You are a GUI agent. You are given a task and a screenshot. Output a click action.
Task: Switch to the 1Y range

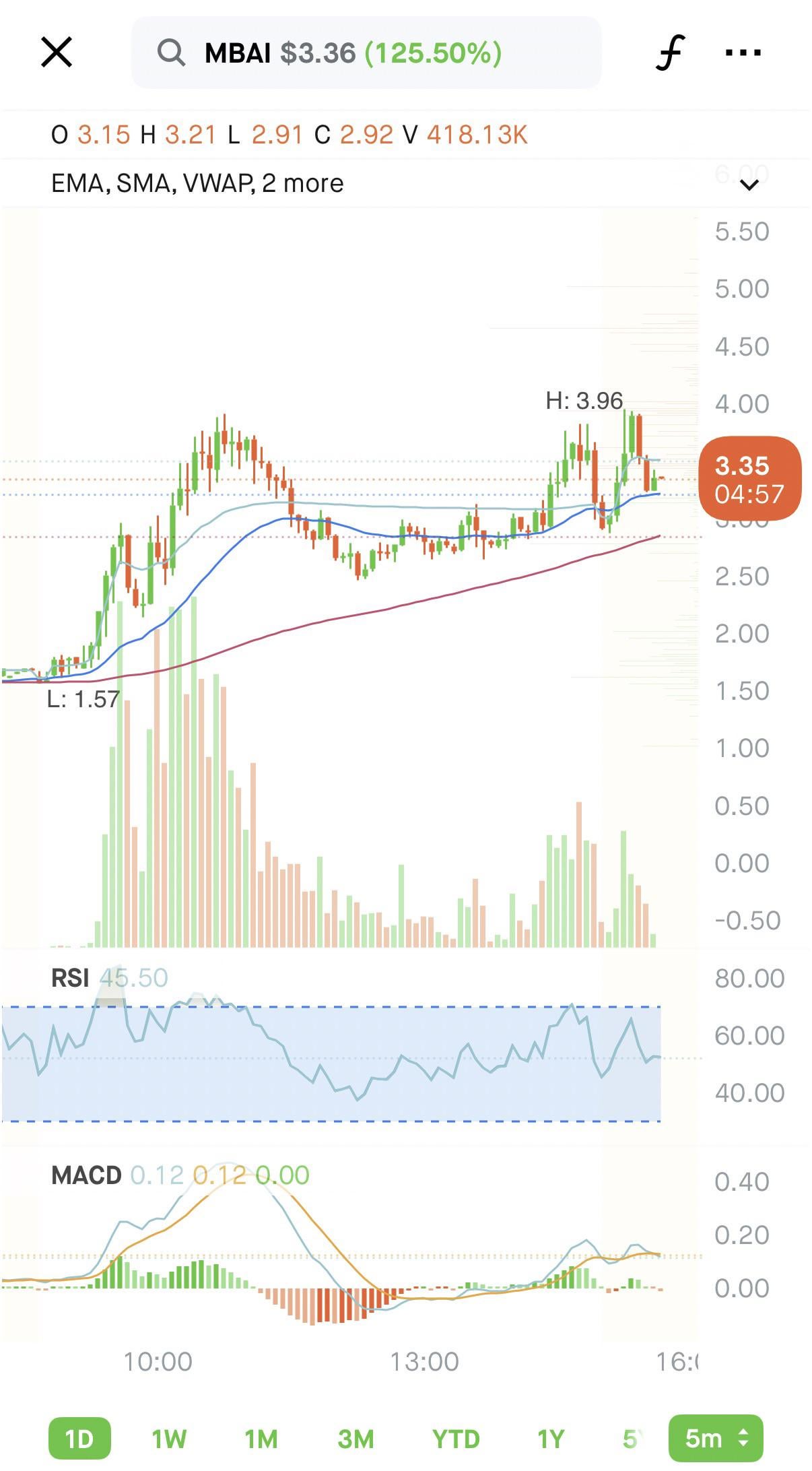[x=551, y=1439]
